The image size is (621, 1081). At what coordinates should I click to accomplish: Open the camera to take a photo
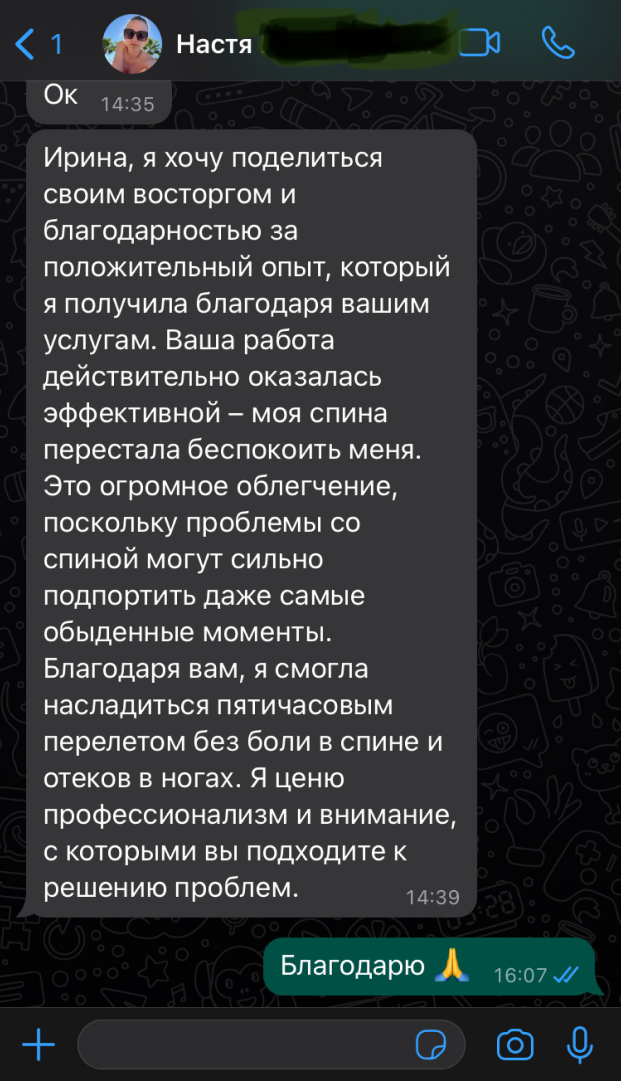point(515,1045)
